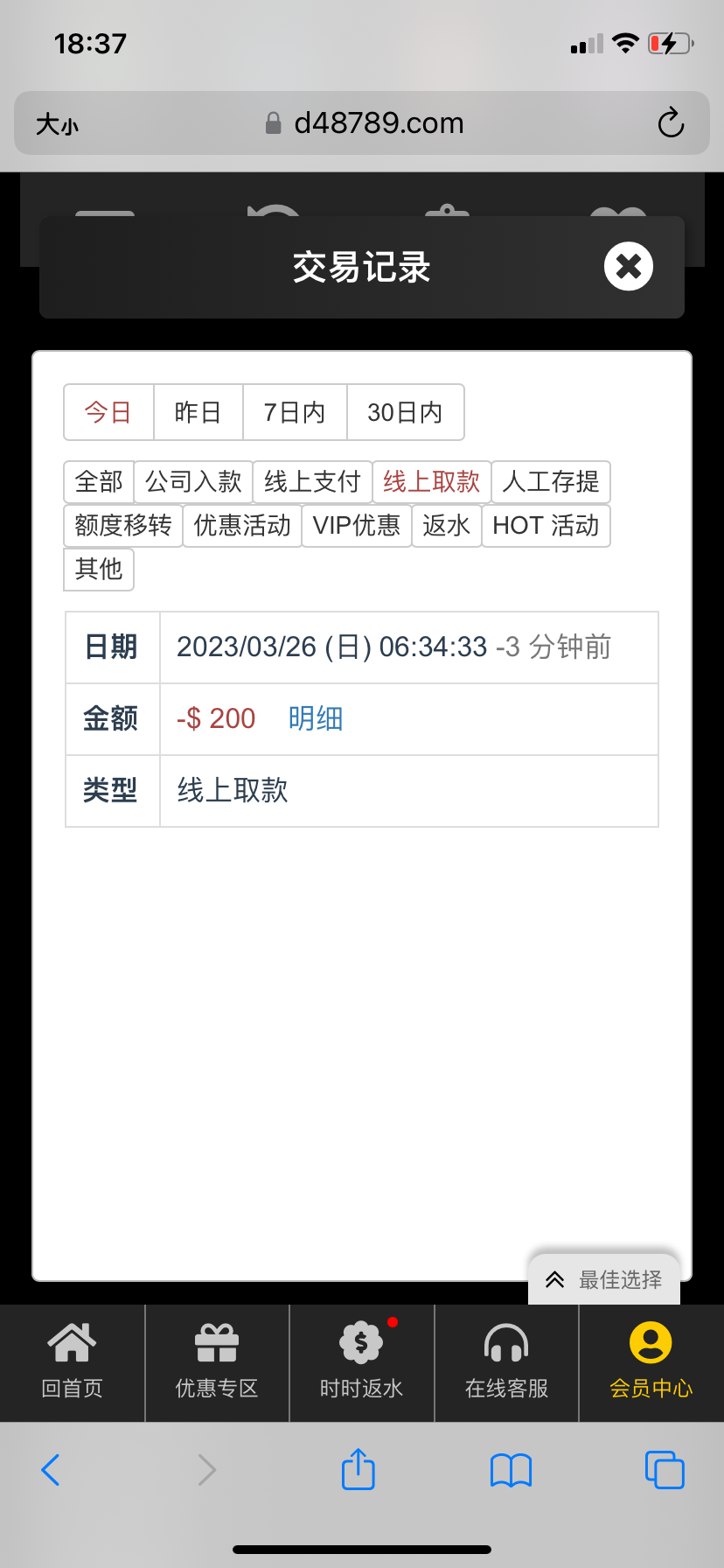Viewport: 724px width, 1568px height.
Task: Switch to the 7日内 range
Action: [295, 412]
